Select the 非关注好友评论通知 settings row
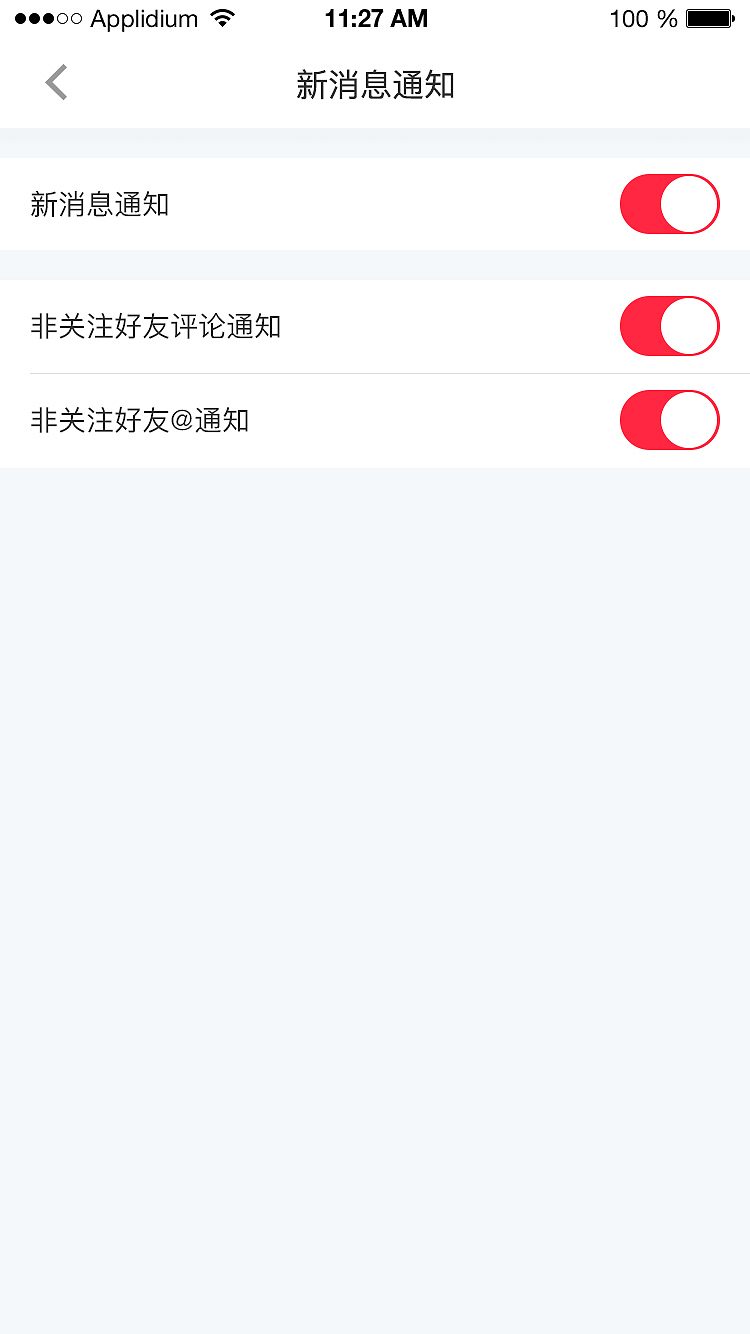 point(375,326)
